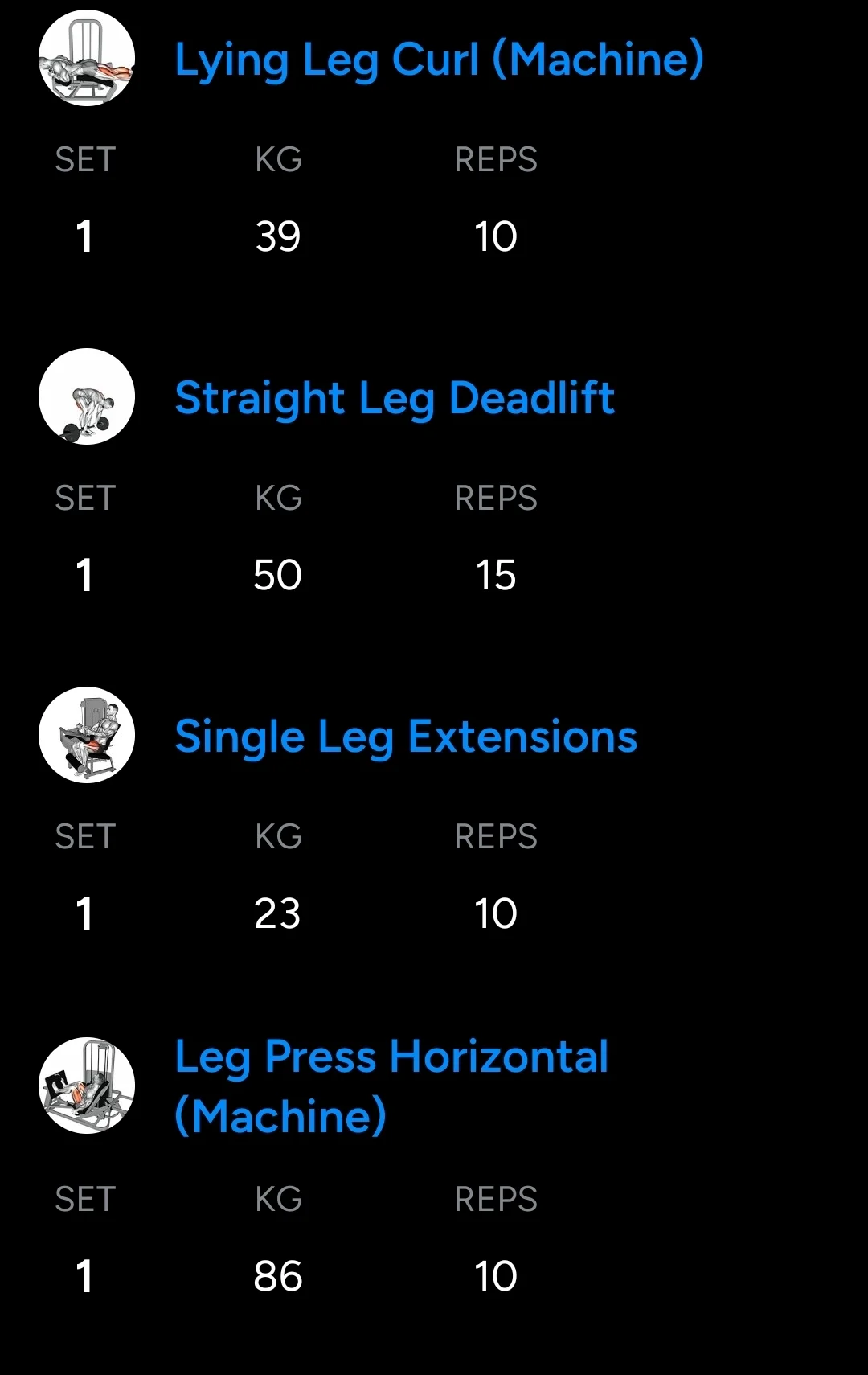The width and height of the screenshot is (868, 1375).
Task: View Straight Leg Deadlift exercise details
Action: [x=395, y=398]
